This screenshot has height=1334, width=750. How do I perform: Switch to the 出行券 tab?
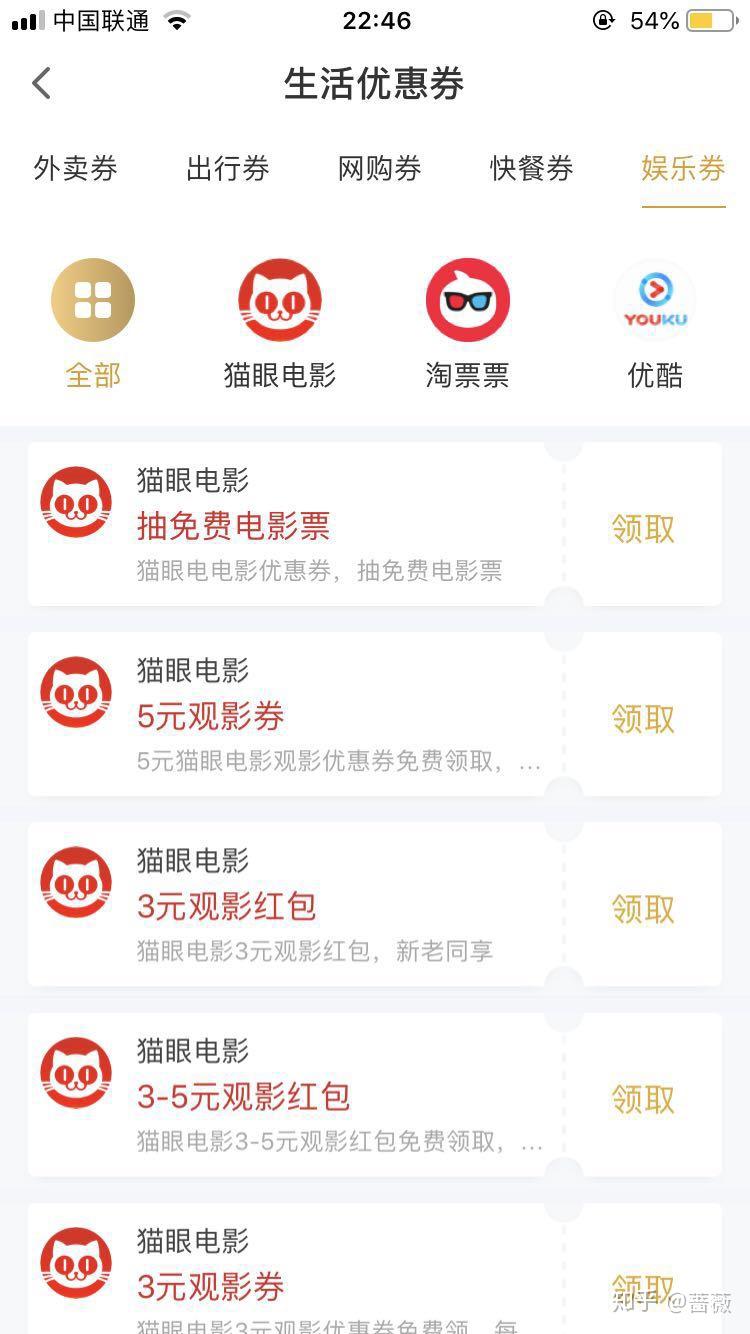click(227, 169)
